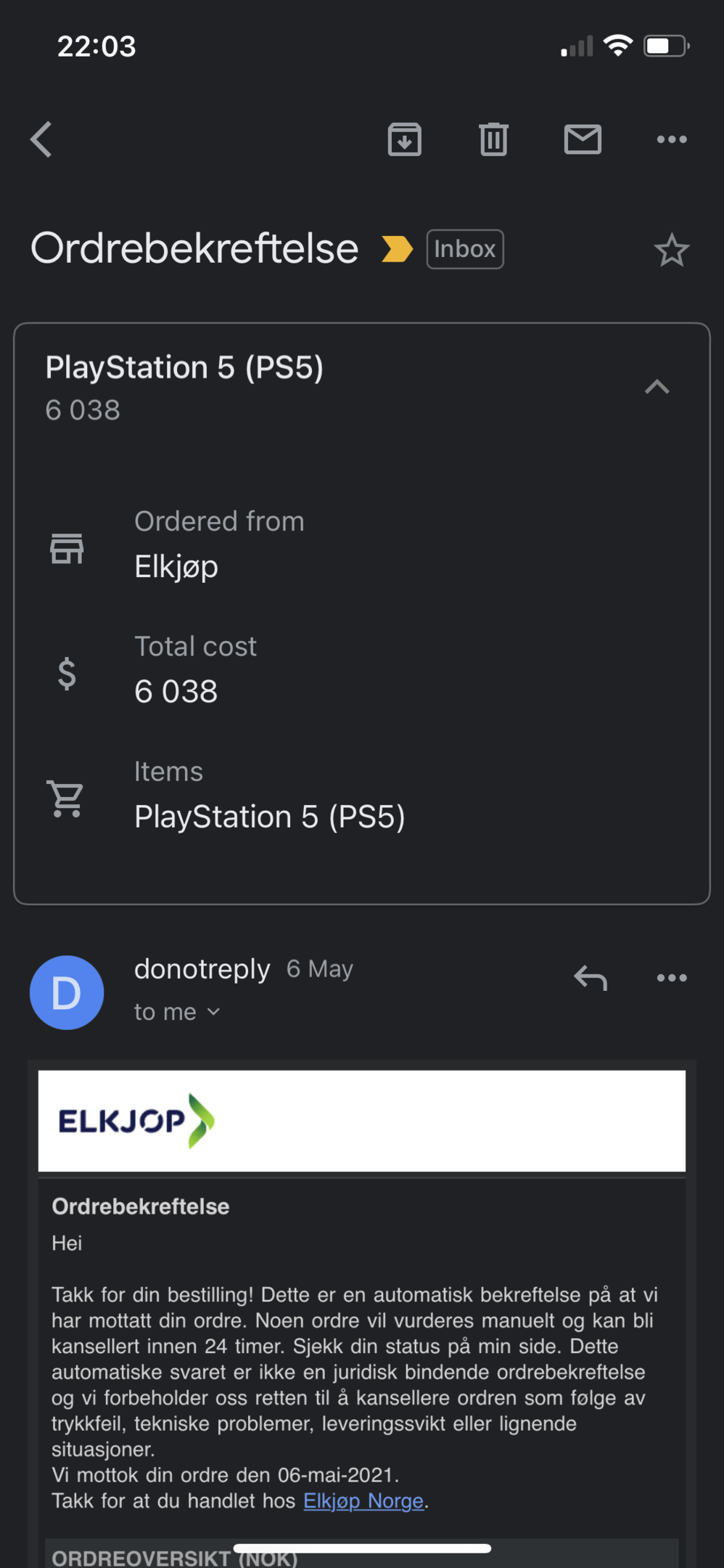
Task: Tap the Inbox label chip
Action: click(x=465, y=249)
